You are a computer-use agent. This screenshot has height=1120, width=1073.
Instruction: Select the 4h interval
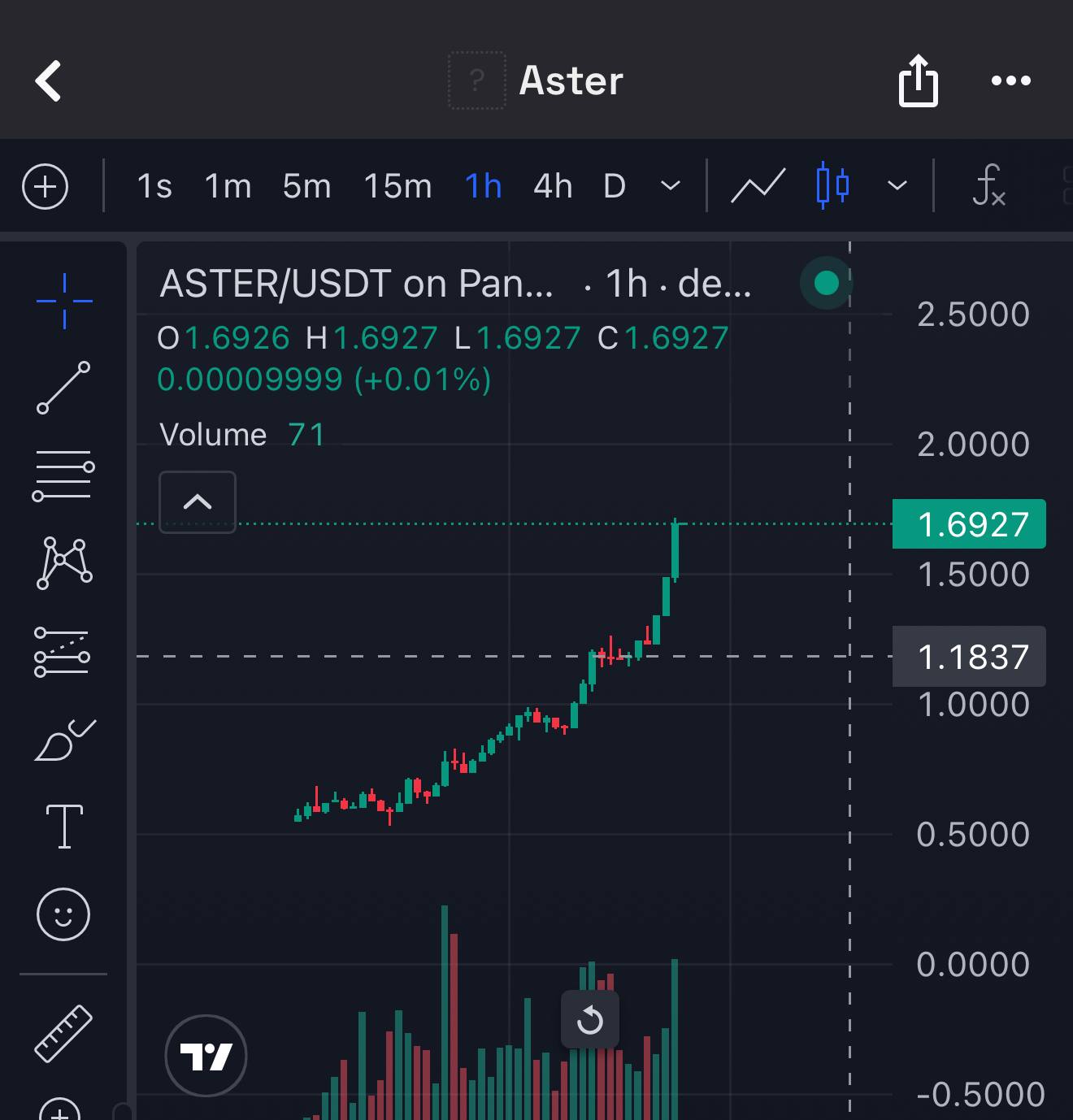553,187
